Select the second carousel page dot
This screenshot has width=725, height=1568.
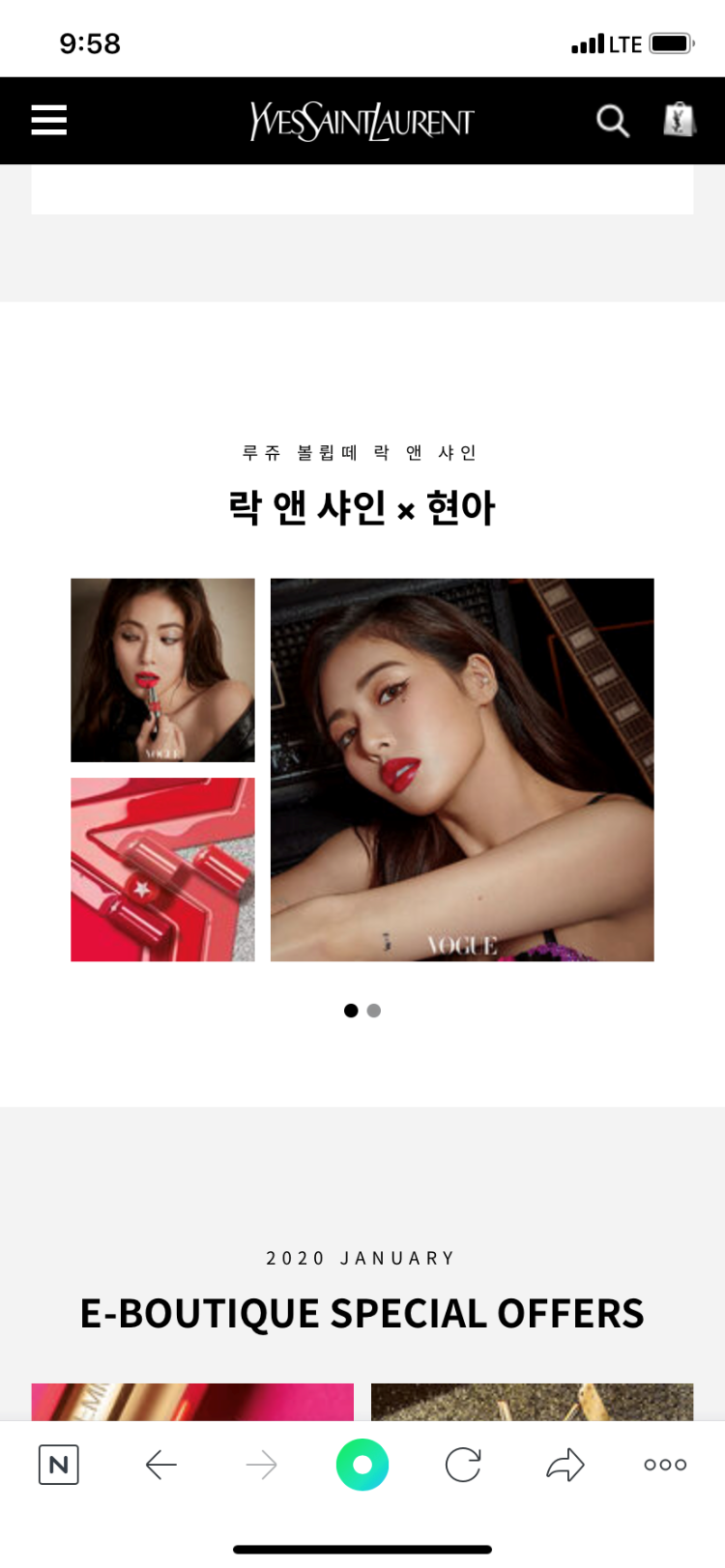(374, 1011)
